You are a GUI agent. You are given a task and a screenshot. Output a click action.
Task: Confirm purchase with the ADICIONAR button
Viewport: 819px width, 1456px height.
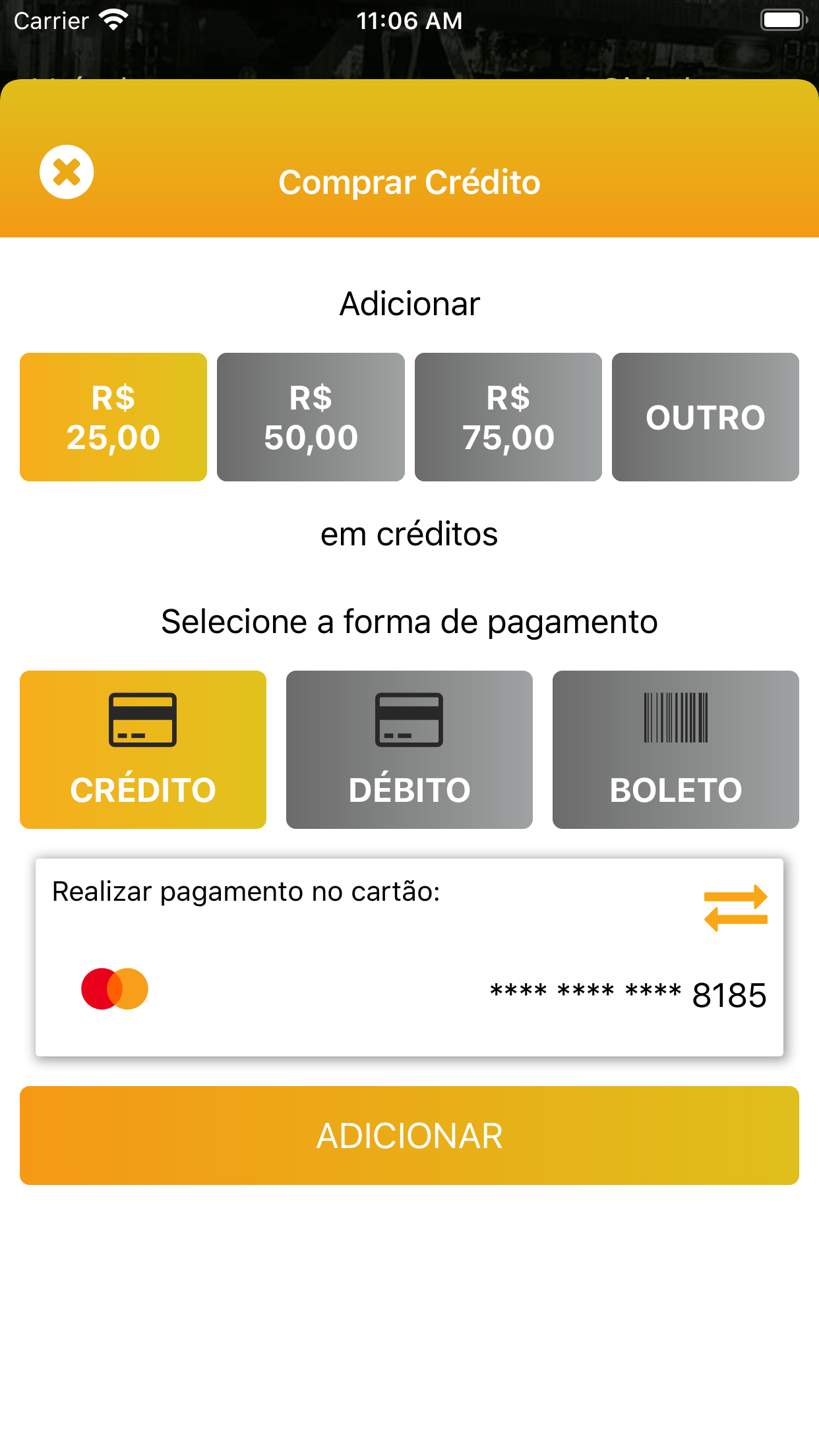pyautogui.click(x=409, y=1136)
